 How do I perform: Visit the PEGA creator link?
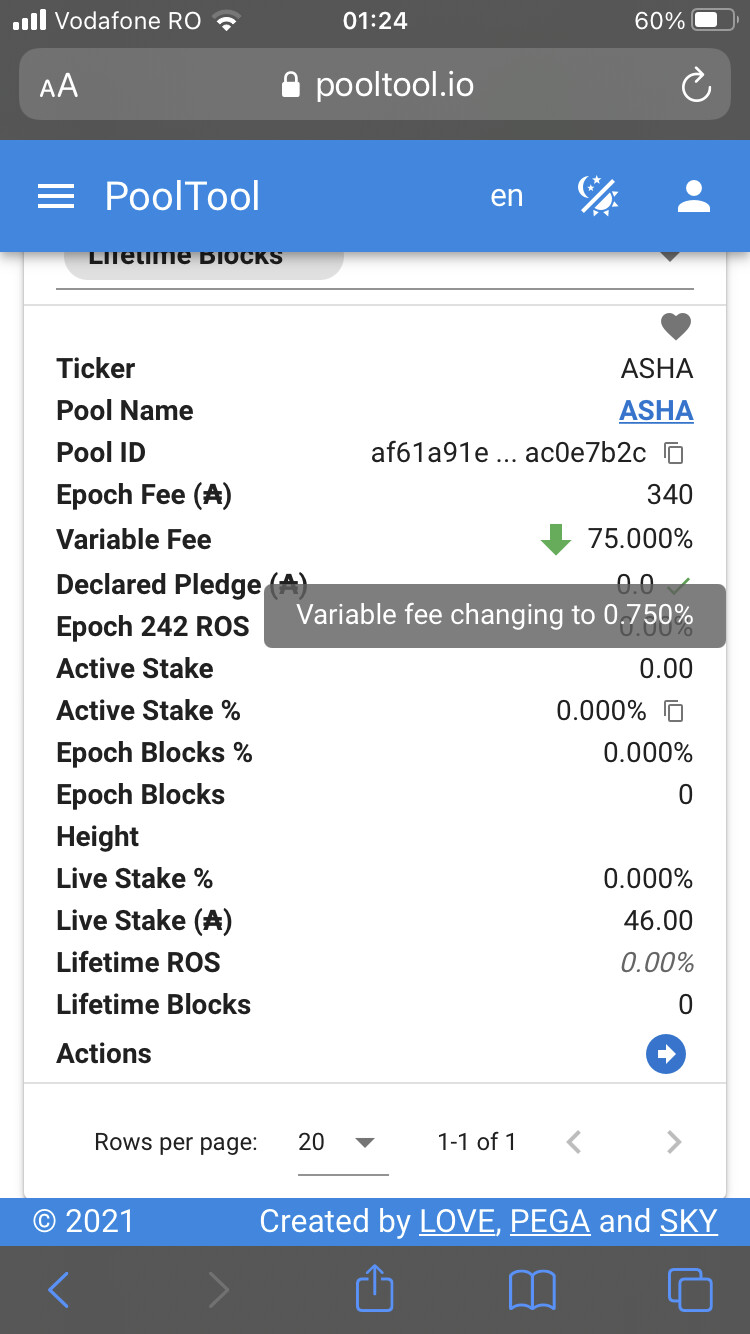(x=550, y=1221)
